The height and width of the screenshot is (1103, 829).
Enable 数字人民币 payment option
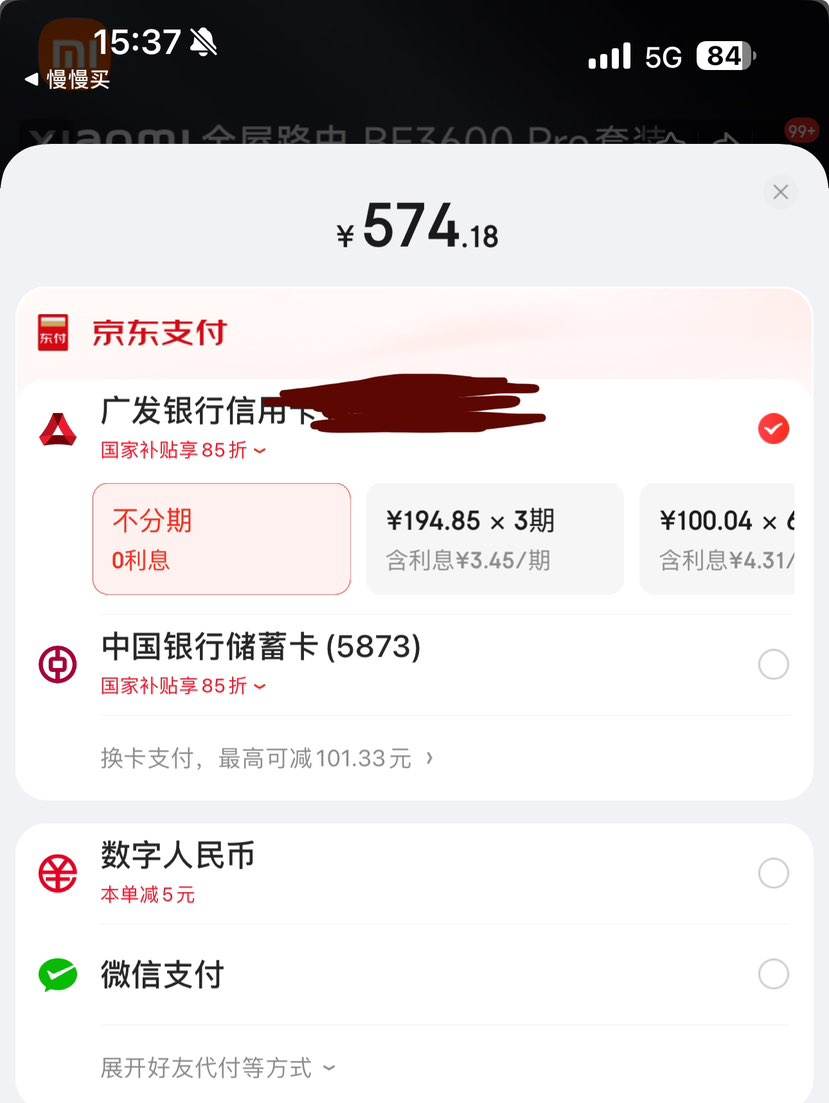click(x=772, y=873)
